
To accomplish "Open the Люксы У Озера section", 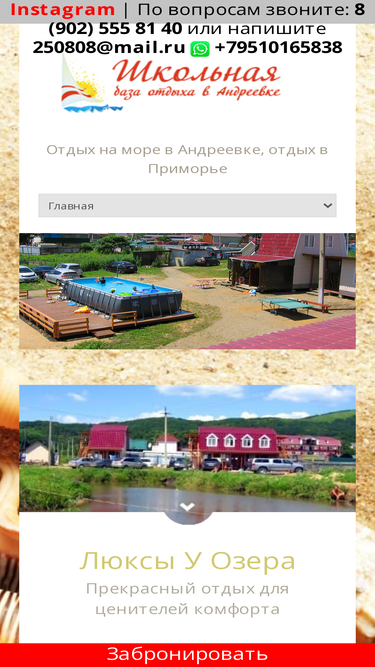I will pyautogui.click(x=188, y=561).
